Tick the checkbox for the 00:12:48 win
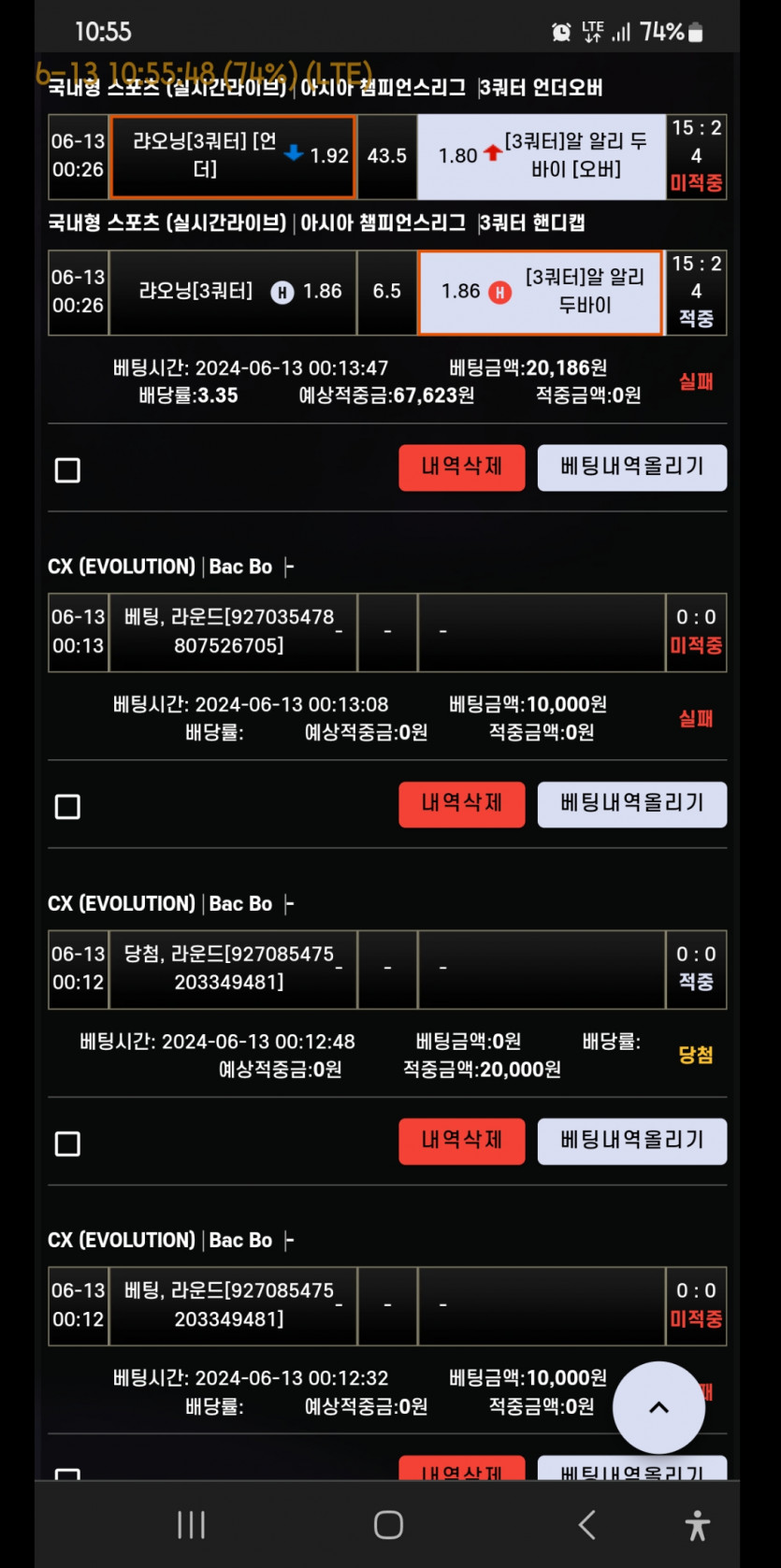Screen dimensions: 781x1568 tap(67, 1143)
